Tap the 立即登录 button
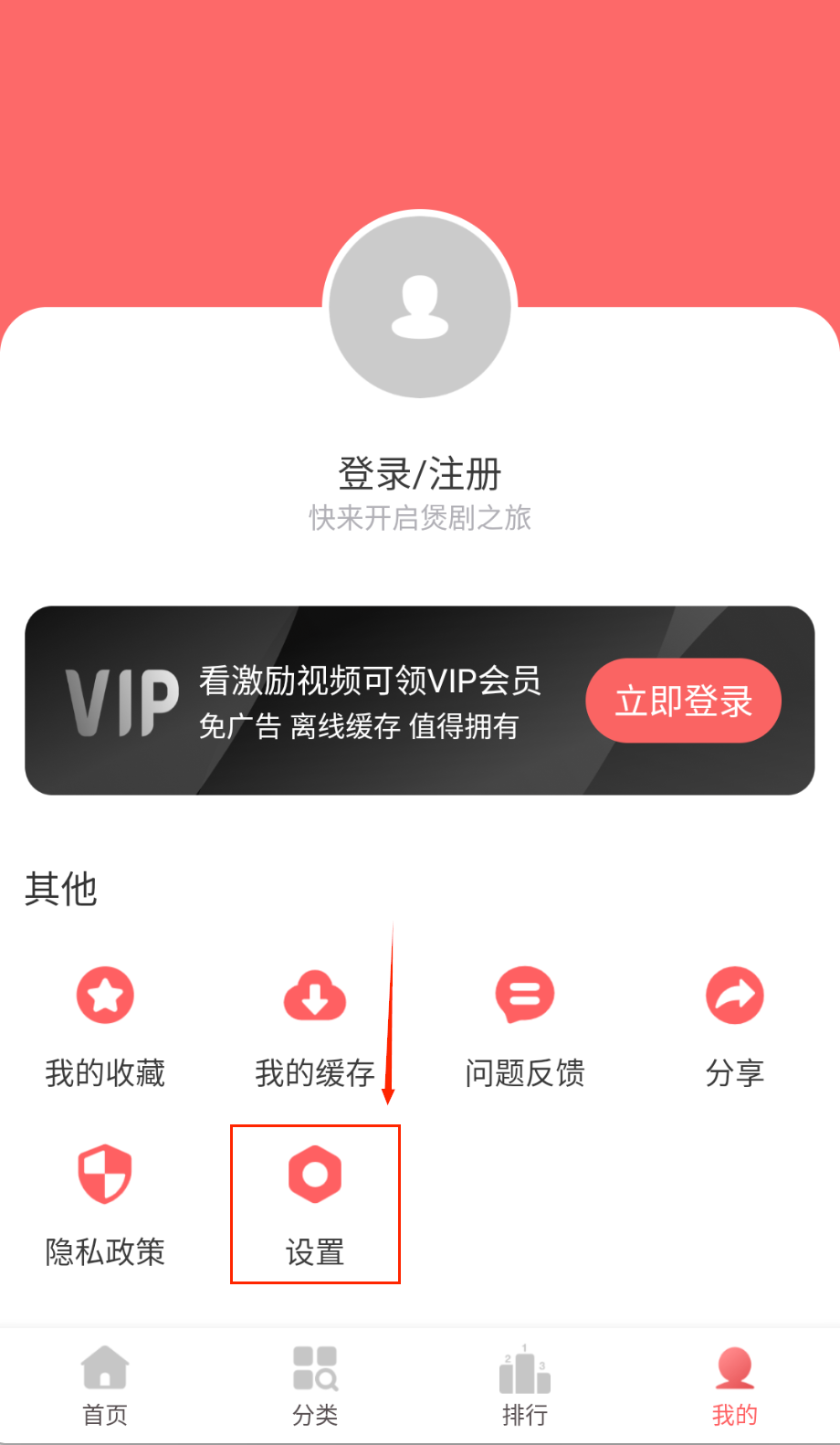 683,701
